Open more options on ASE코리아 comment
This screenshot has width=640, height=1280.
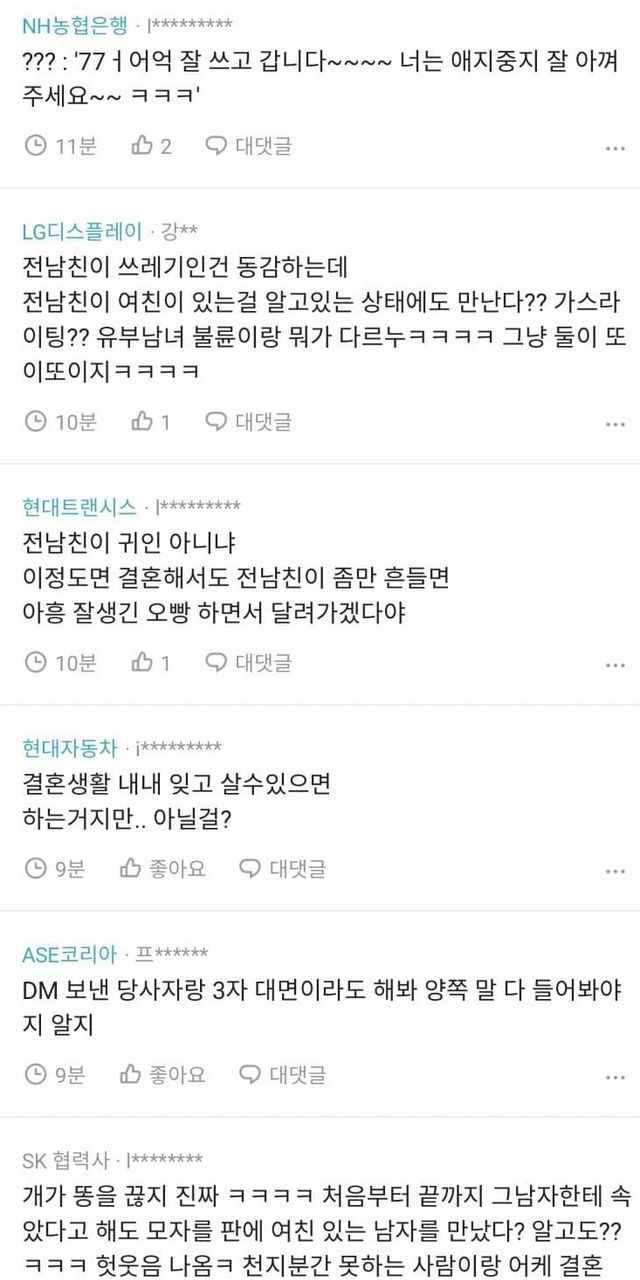click(x=614, y=1077)
